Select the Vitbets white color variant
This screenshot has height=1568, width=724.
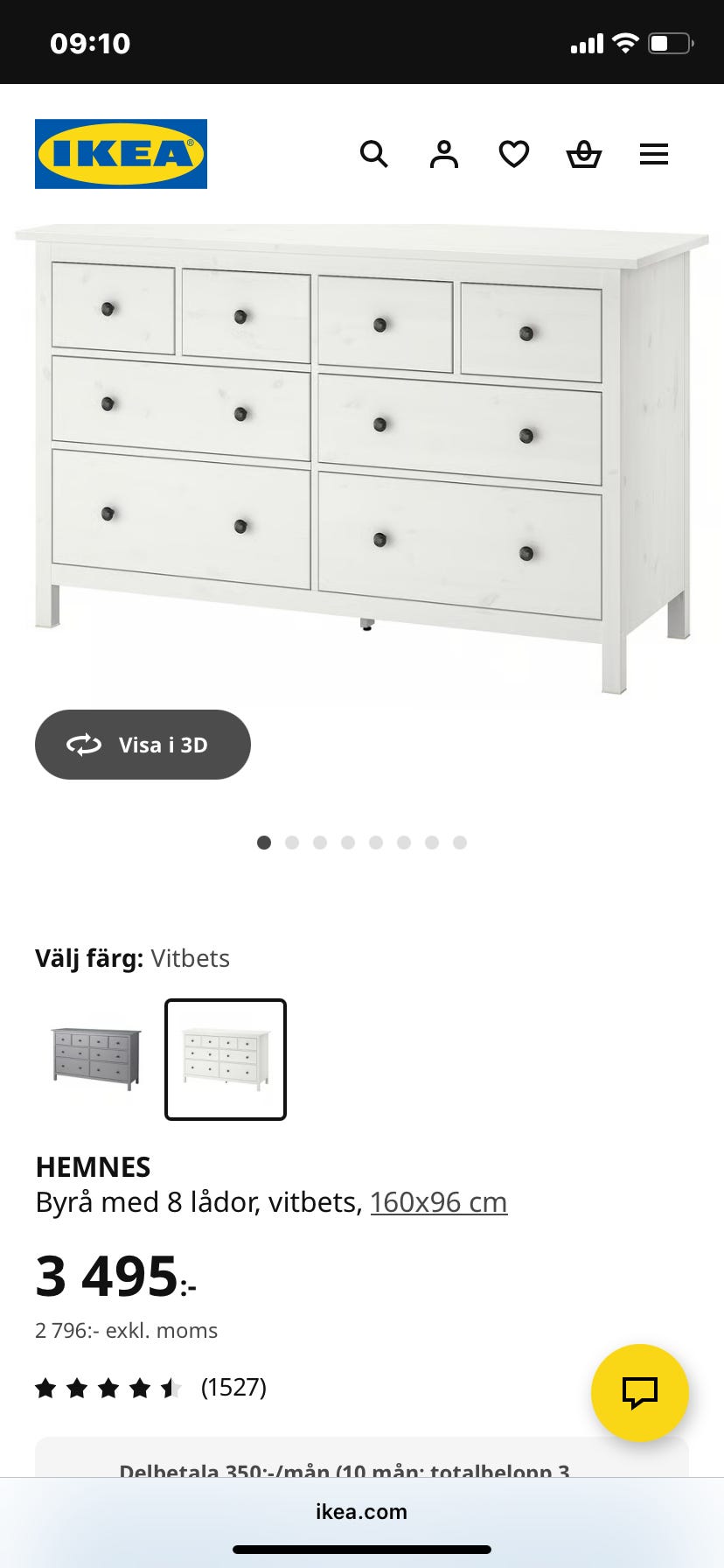pyautogui.click(x=225, y=1059)
